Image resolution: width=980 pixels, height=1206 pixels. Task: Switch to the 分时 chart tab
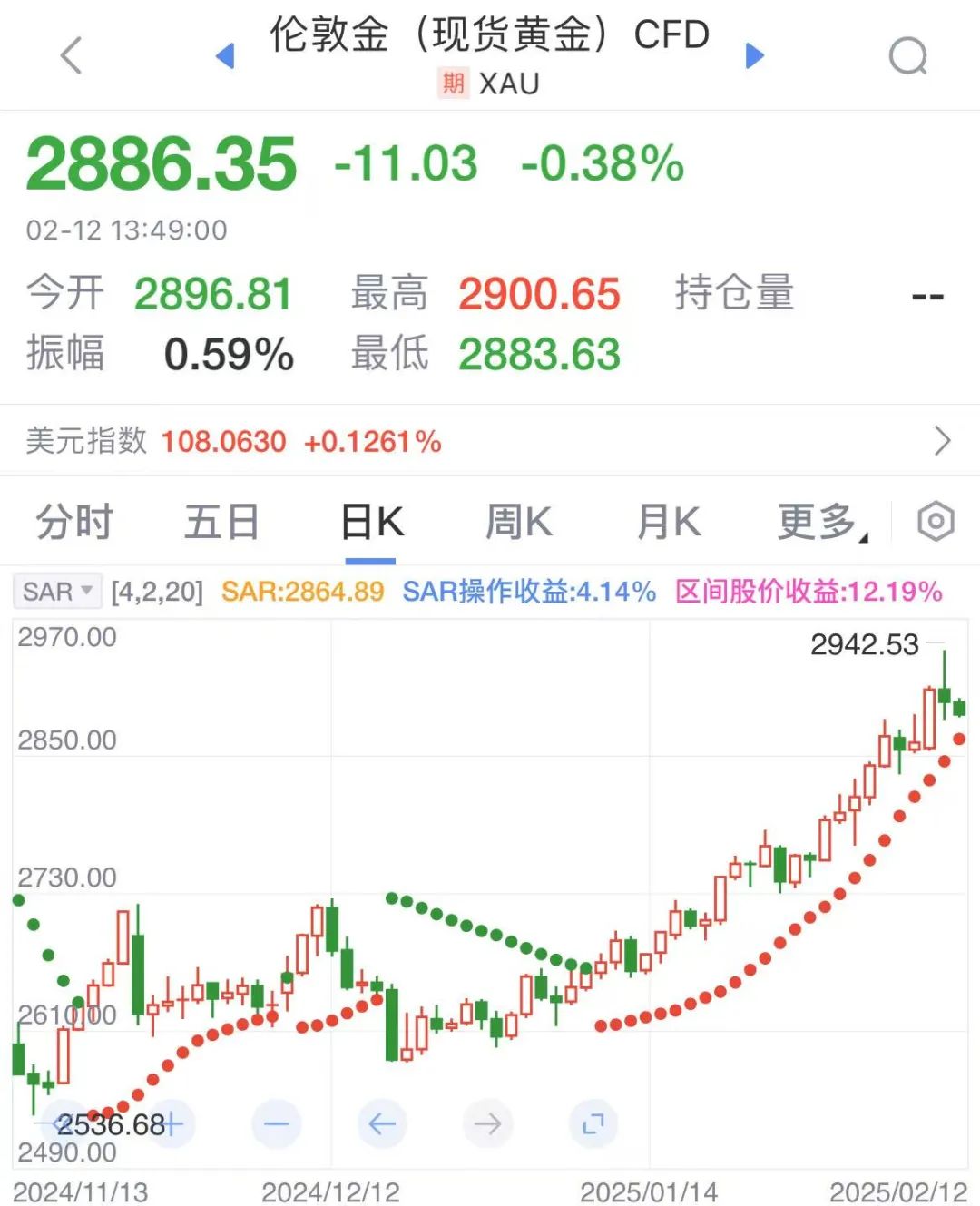[x=74, y=523]
